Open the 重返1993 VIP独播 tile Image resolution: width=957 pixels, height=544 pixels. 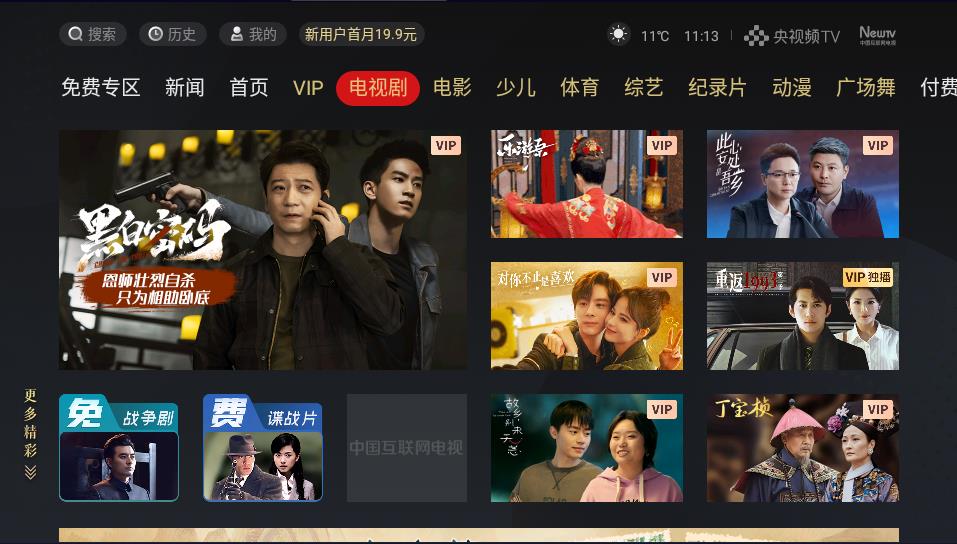(x=803, y=316)
